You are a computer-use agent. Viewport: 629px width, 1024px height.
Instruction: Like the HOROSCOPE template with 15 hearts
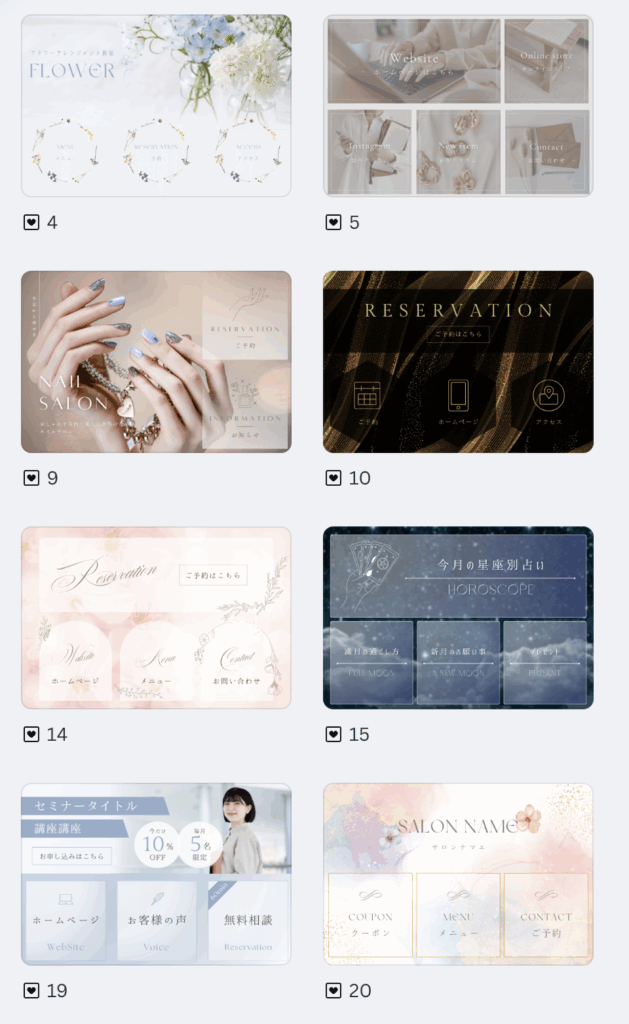pos(333,734)
